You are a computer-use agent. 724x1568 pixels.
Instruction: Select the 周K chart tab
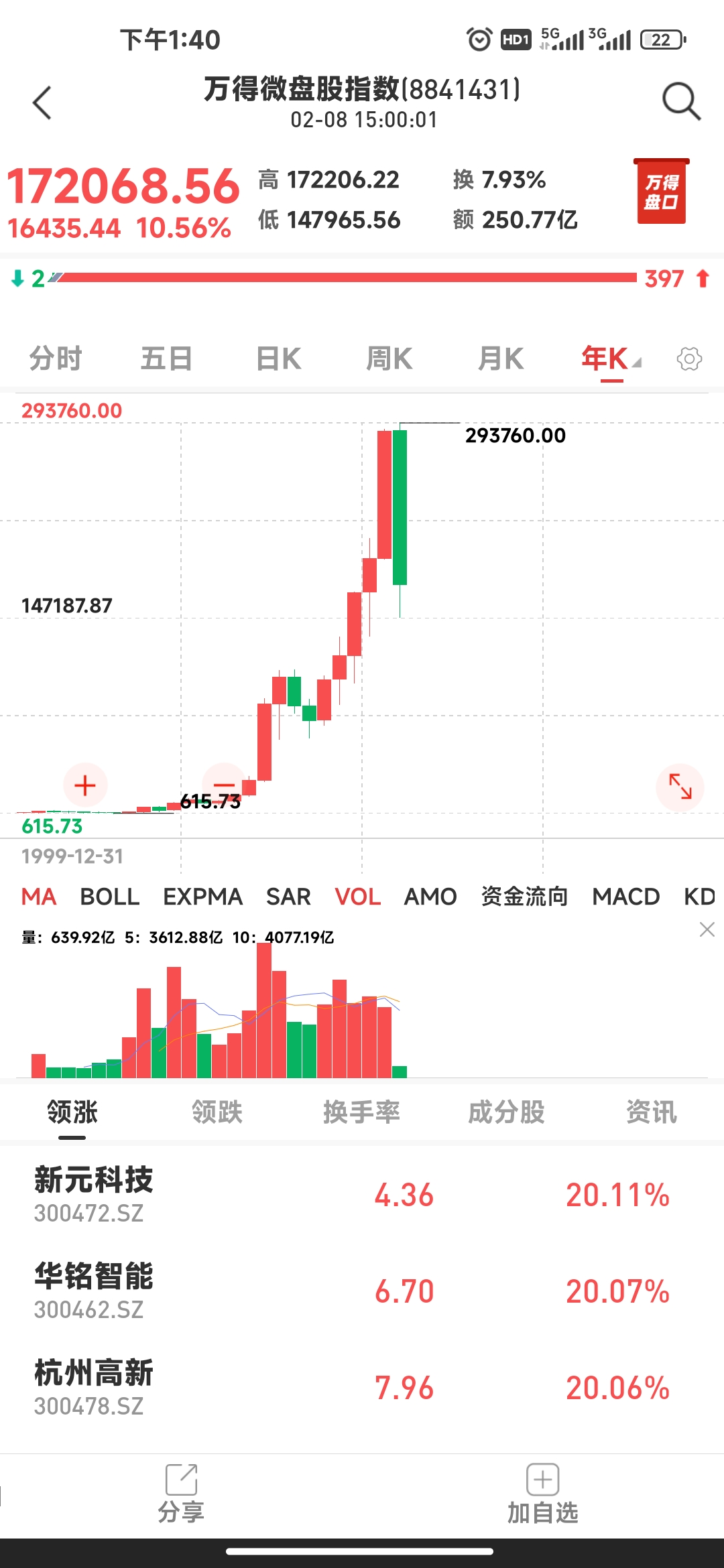pos(389,358)
